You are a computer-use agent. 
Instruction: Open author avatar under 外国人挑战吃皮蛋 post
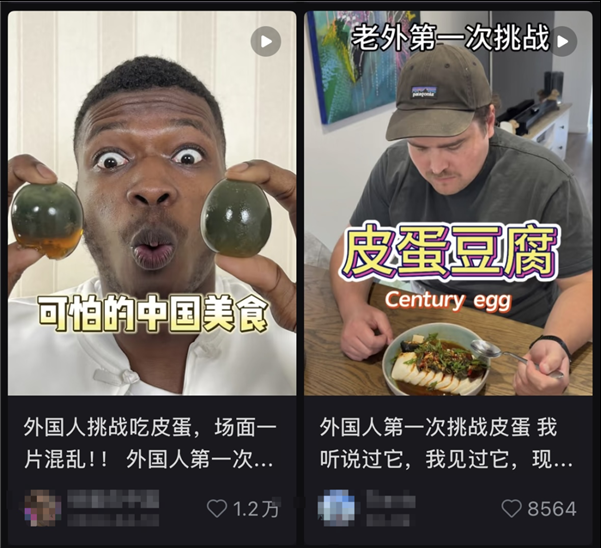[43, 508]
